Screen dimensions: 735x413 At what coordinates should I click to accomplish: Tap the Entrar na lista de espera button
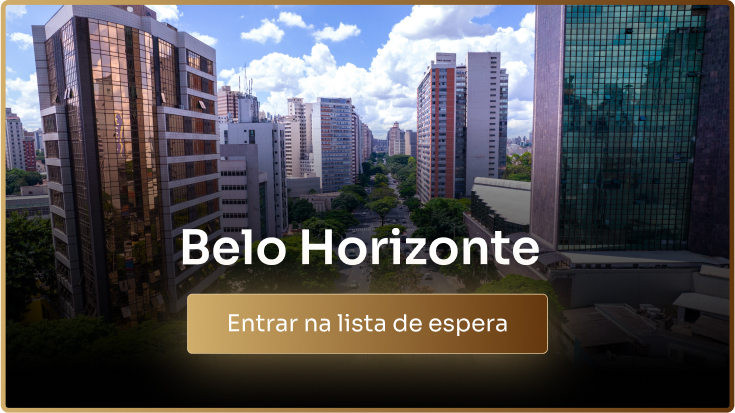click(367, 324)
